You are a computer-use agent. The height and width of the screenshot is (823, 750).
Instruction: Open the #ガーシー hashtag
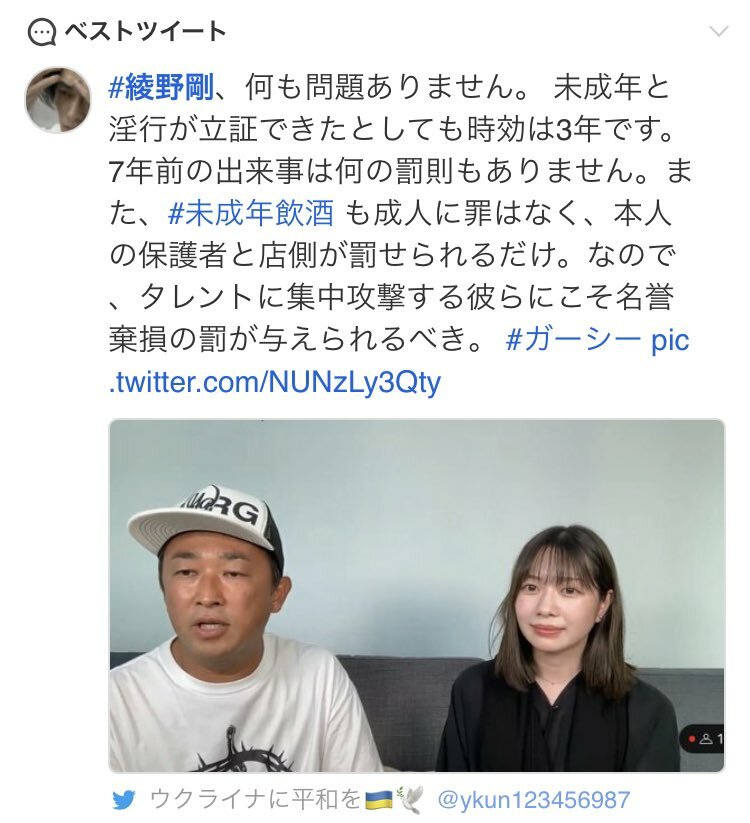click(x=573, y=340)
